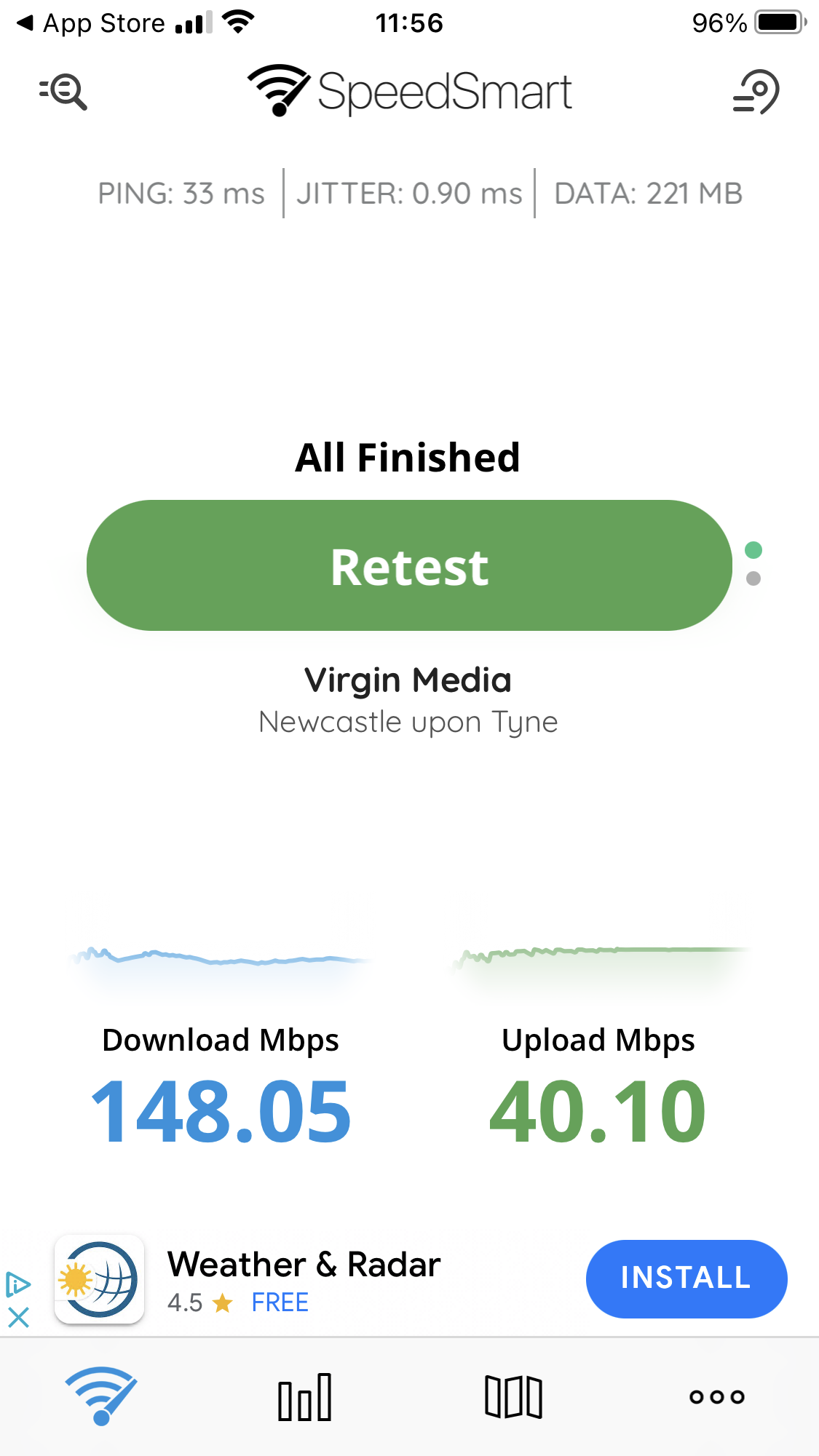This screenshot has width=819, height=1456.
Task: Tap the Retest button
Action: tap(409, 565)
